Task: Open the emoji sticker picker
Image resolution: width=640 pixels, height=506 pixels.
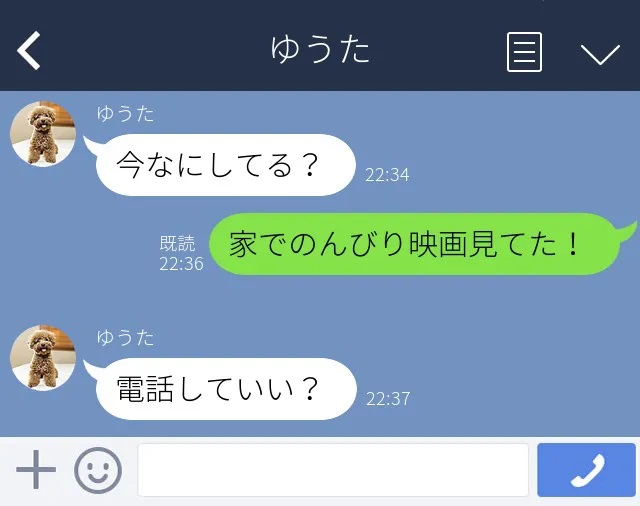Action: [x=97, y=470]
